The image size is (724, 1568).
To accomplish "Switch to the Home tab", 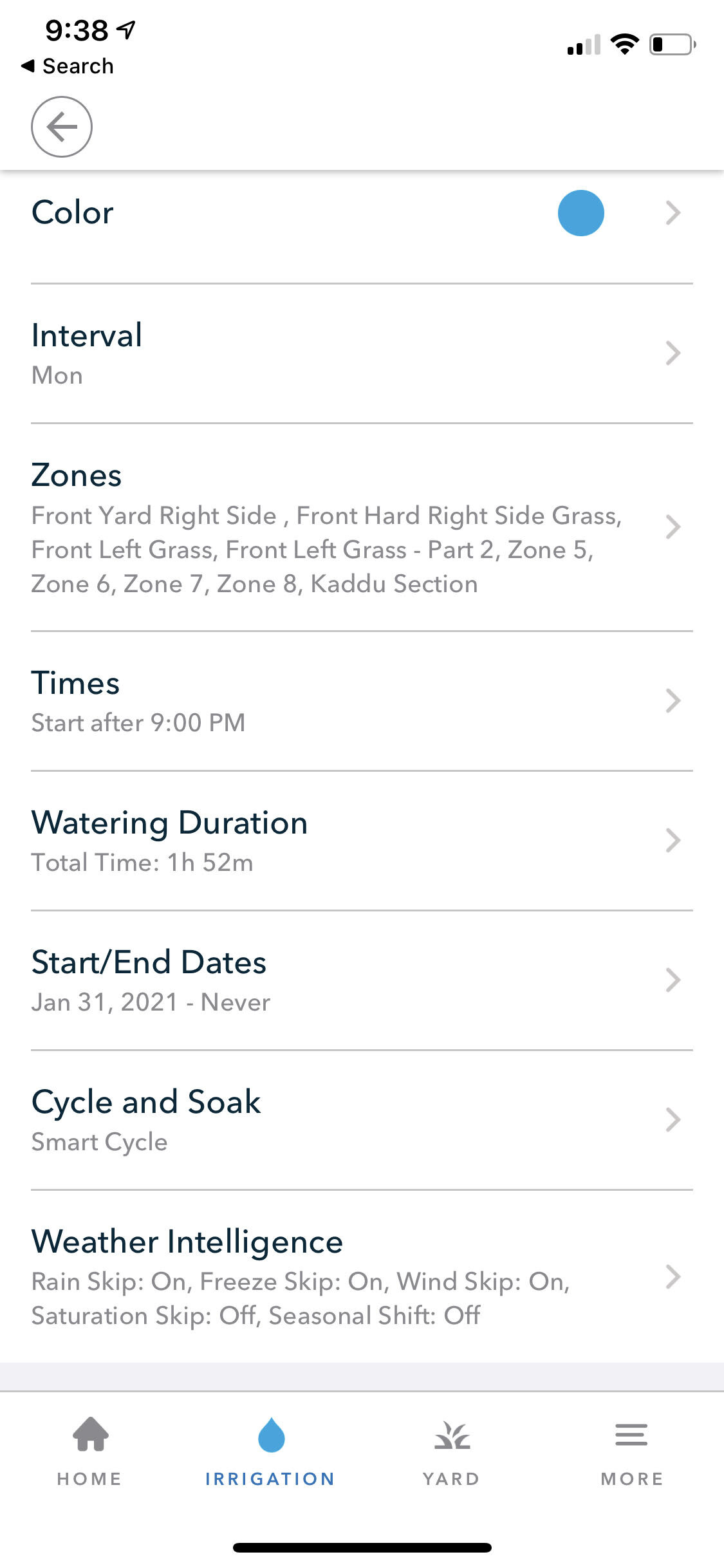I will pyautogui.click(x=90, y=1452).
